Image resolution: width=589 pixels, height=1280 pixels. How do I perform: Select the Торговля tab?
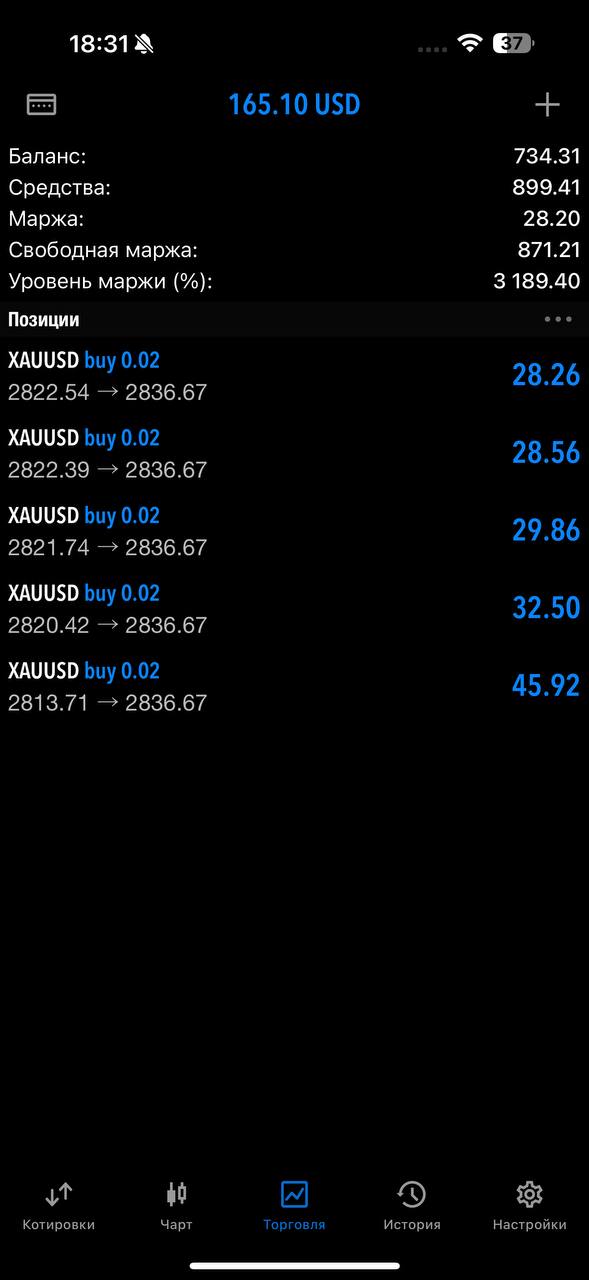pyautogui.click(x=294, y=1206)
